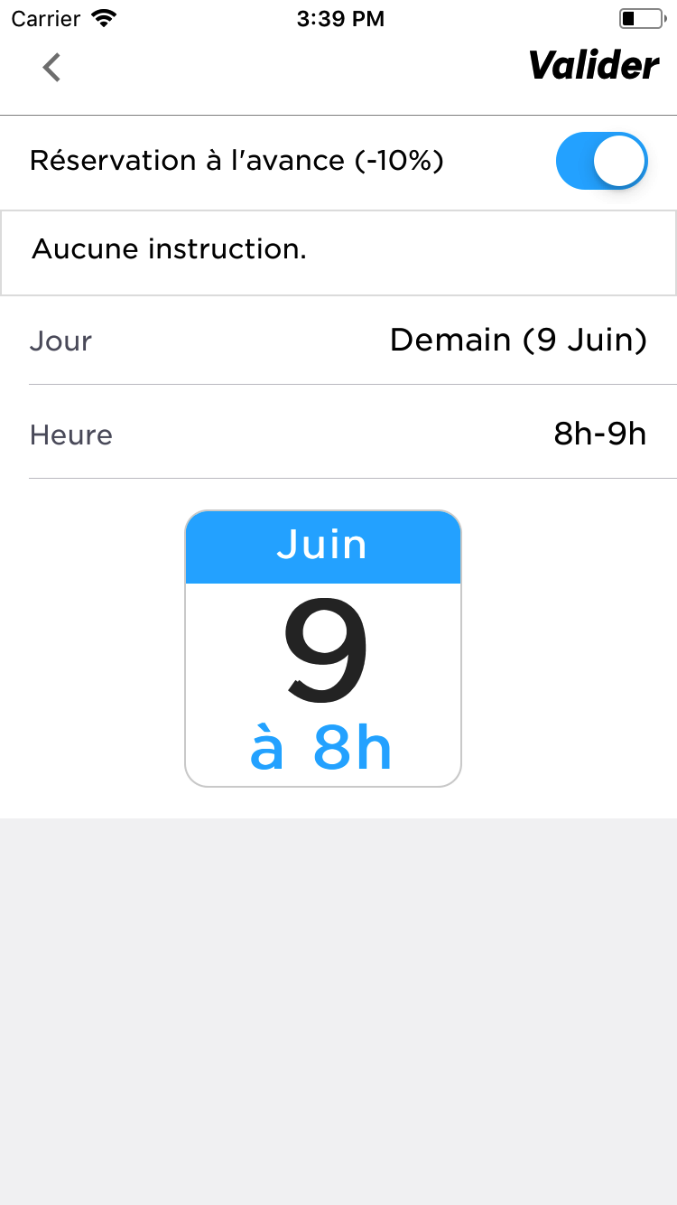Open the Aucune instruction field
This screenshot has height=1205, width=677.
click(x=338, y=252)
